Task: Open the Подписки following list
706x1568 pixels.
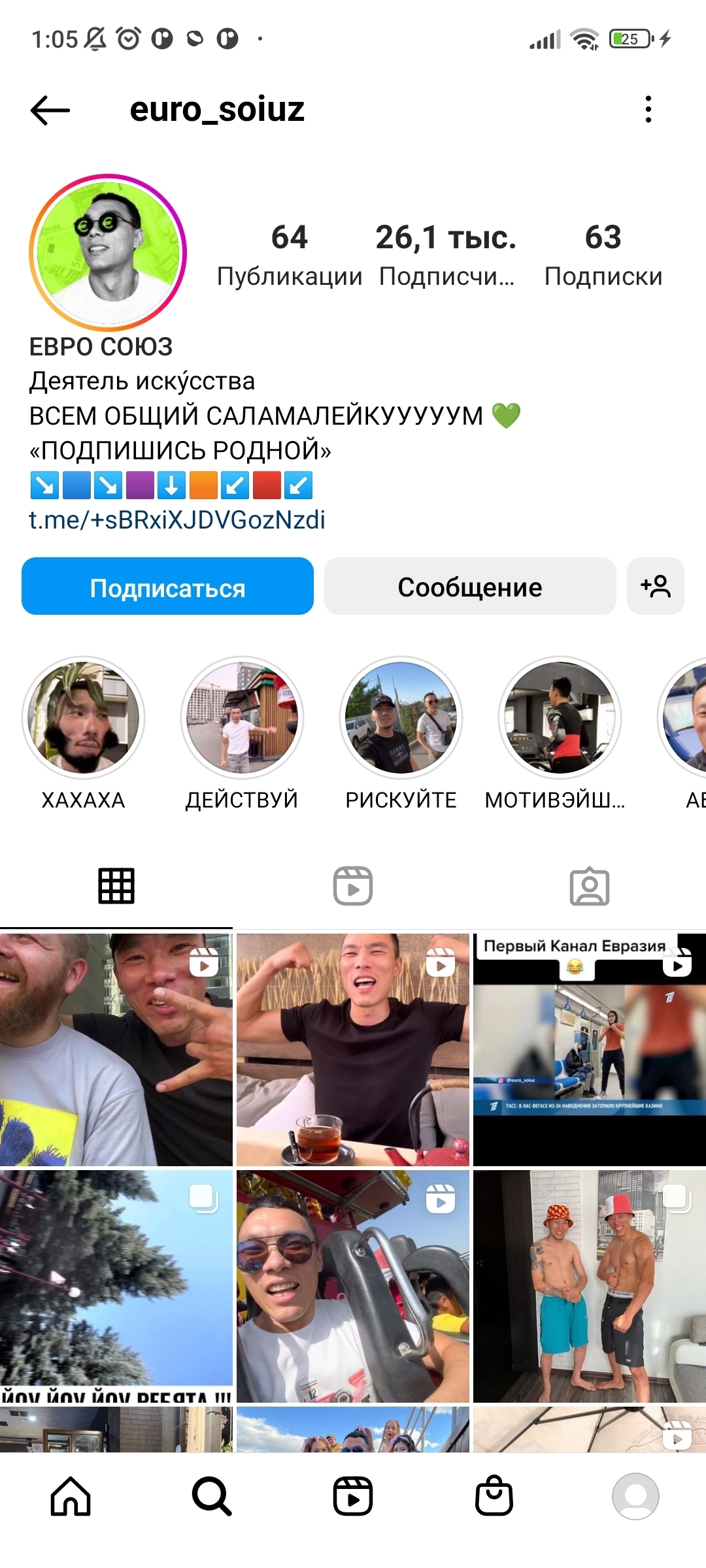Action: [x=603, y=255]
